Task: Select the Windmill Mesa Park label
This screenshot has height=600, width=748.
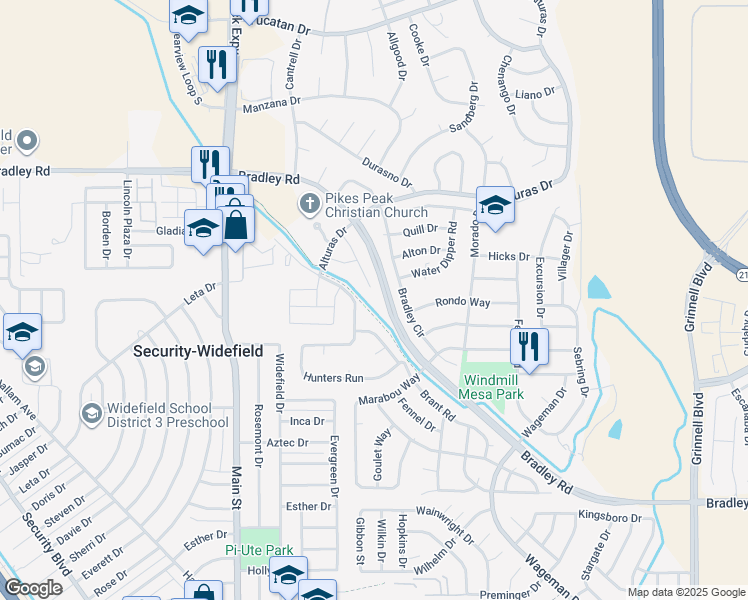Action: (491, 387)
